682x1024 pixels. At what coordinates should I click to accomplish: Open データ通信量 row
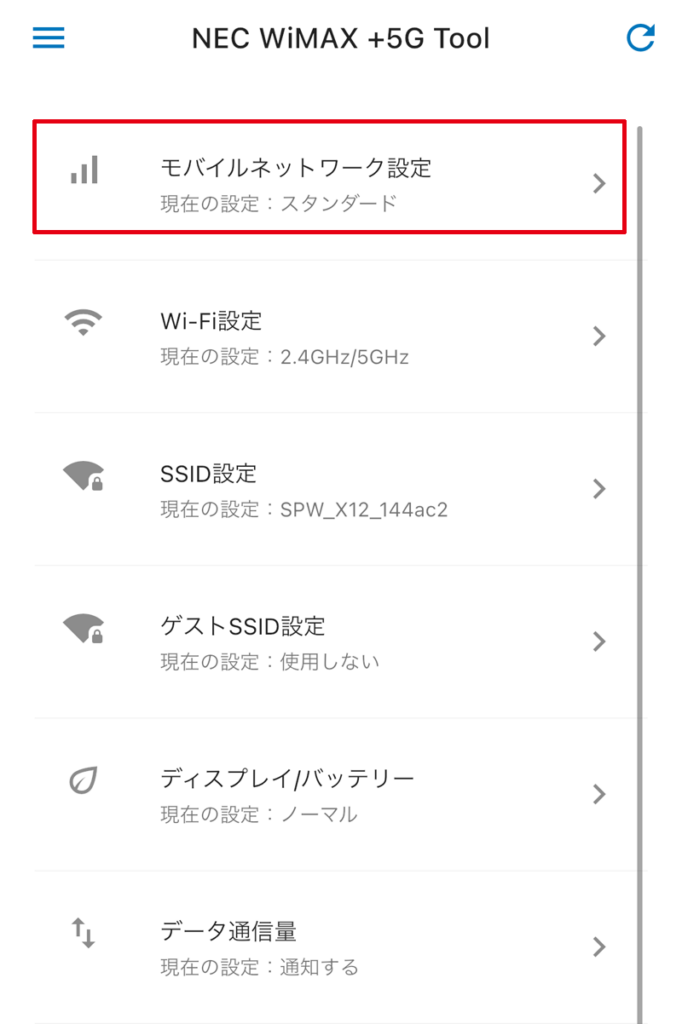point(330,947)
